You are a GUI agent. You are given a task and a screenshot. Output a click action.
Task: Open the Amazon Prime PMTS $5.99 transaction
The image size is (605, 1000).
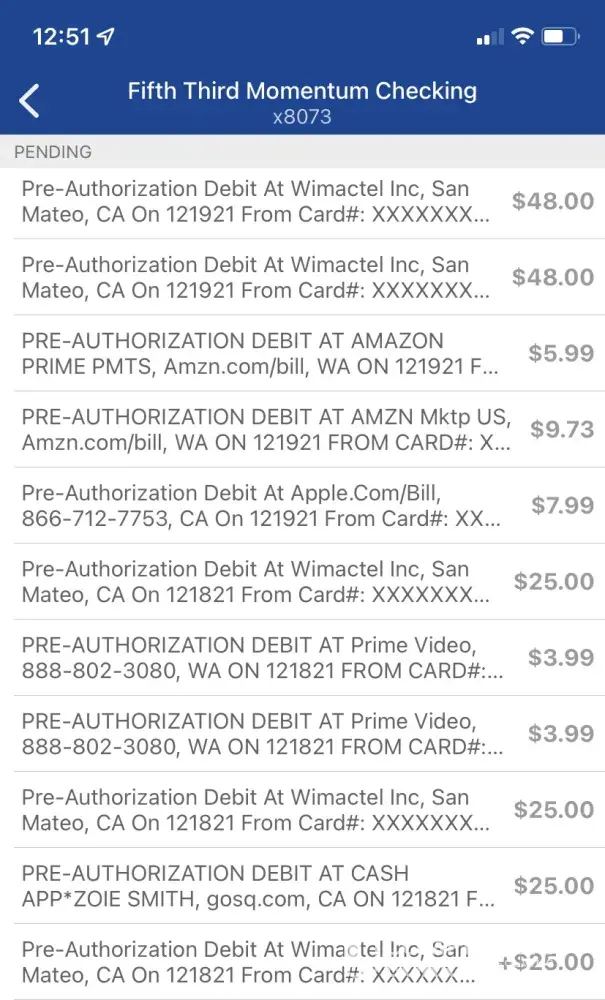(302, 354)
